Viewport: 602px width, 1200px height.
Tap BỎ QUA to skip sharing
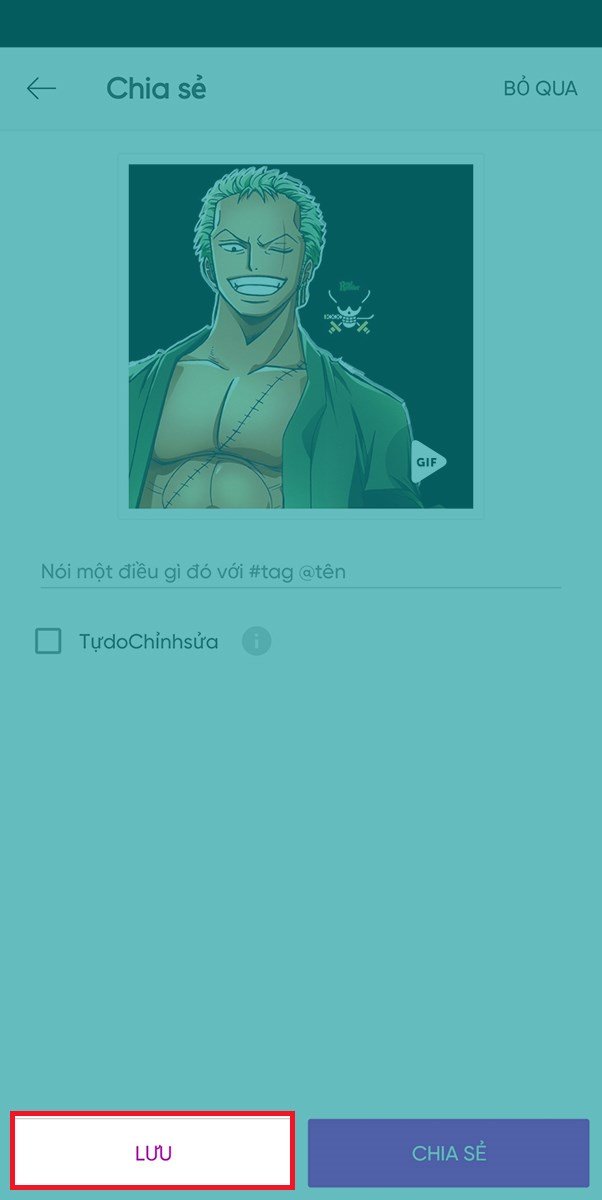pos(540,88)
